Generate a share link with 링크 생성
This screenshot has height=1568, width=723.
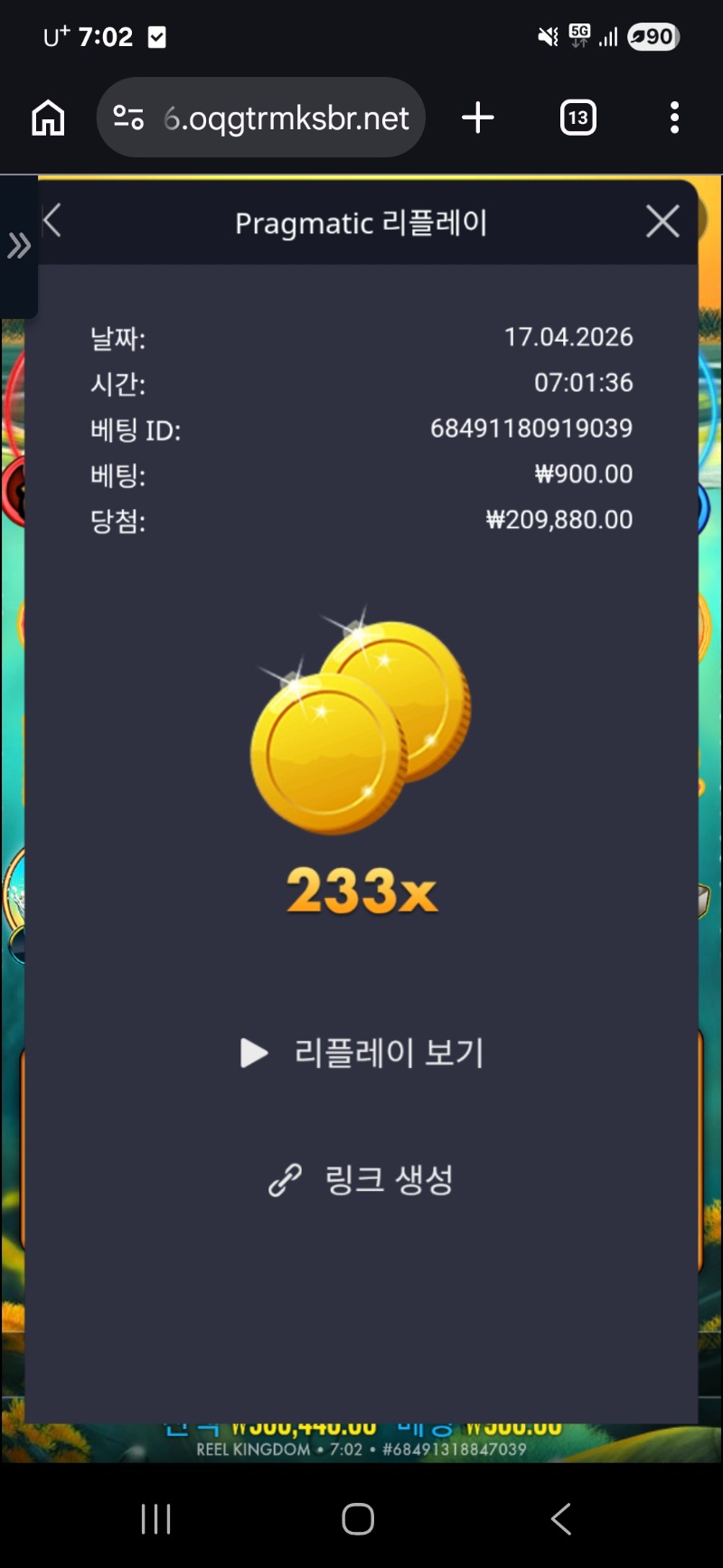[362, 1179]
